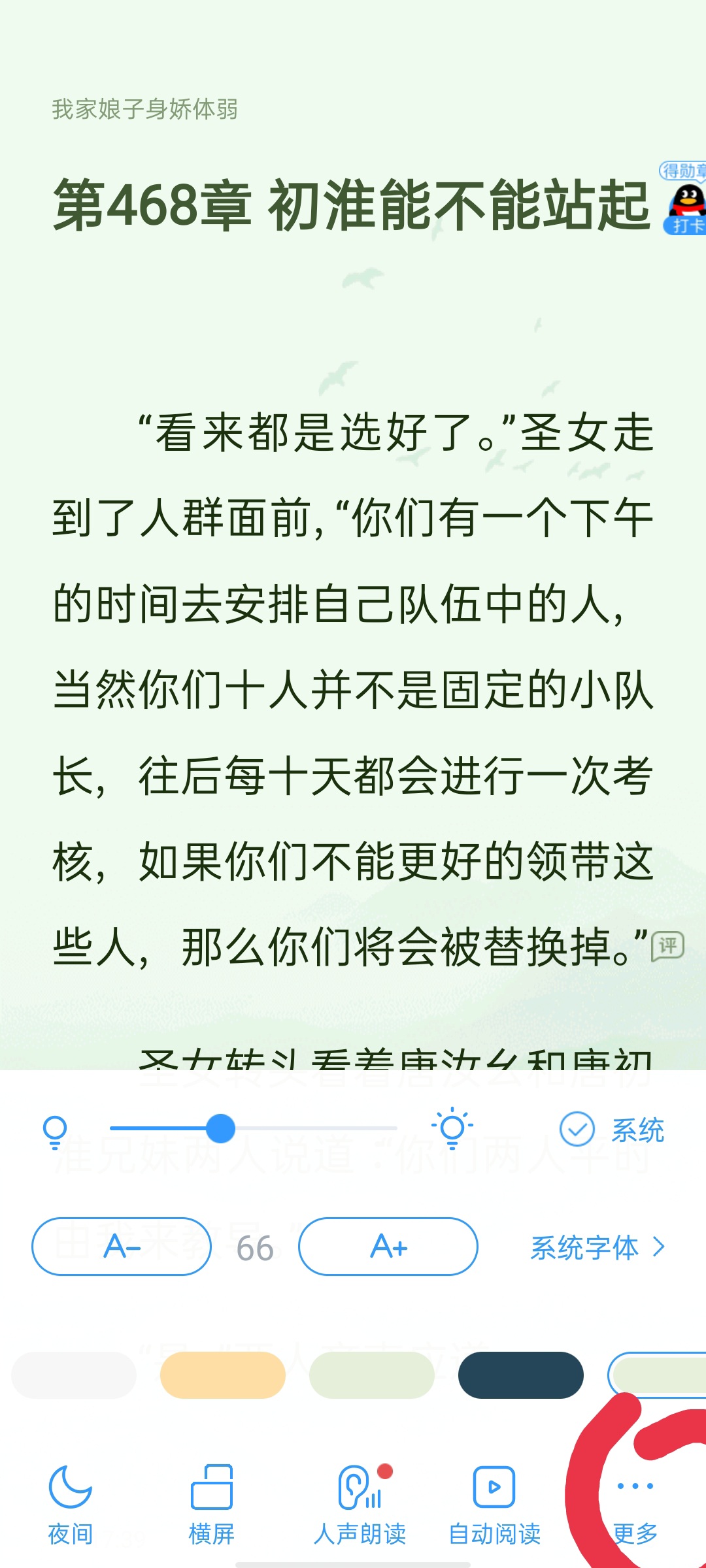This screenshot has width=706, height=1568.
Task: Toggle the 系统 brightness checkbox
Action: click(578, 1129)
